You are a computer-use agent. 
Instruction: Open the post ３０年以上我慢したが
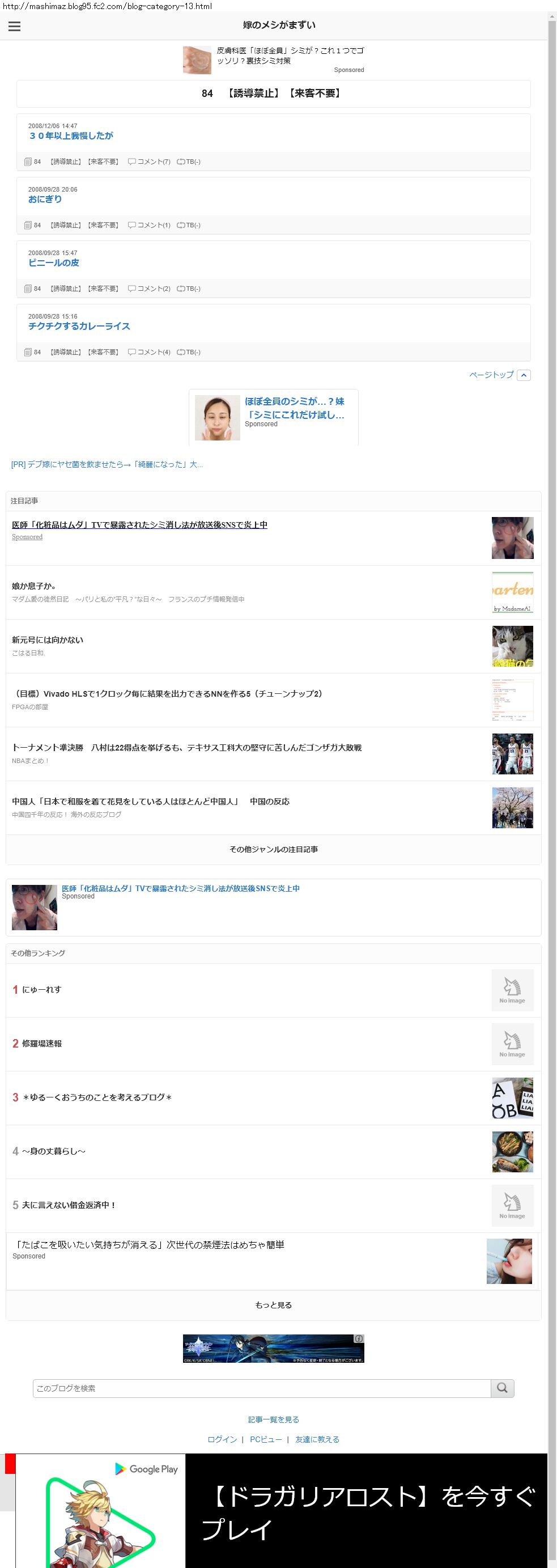[x=71, y=135]
